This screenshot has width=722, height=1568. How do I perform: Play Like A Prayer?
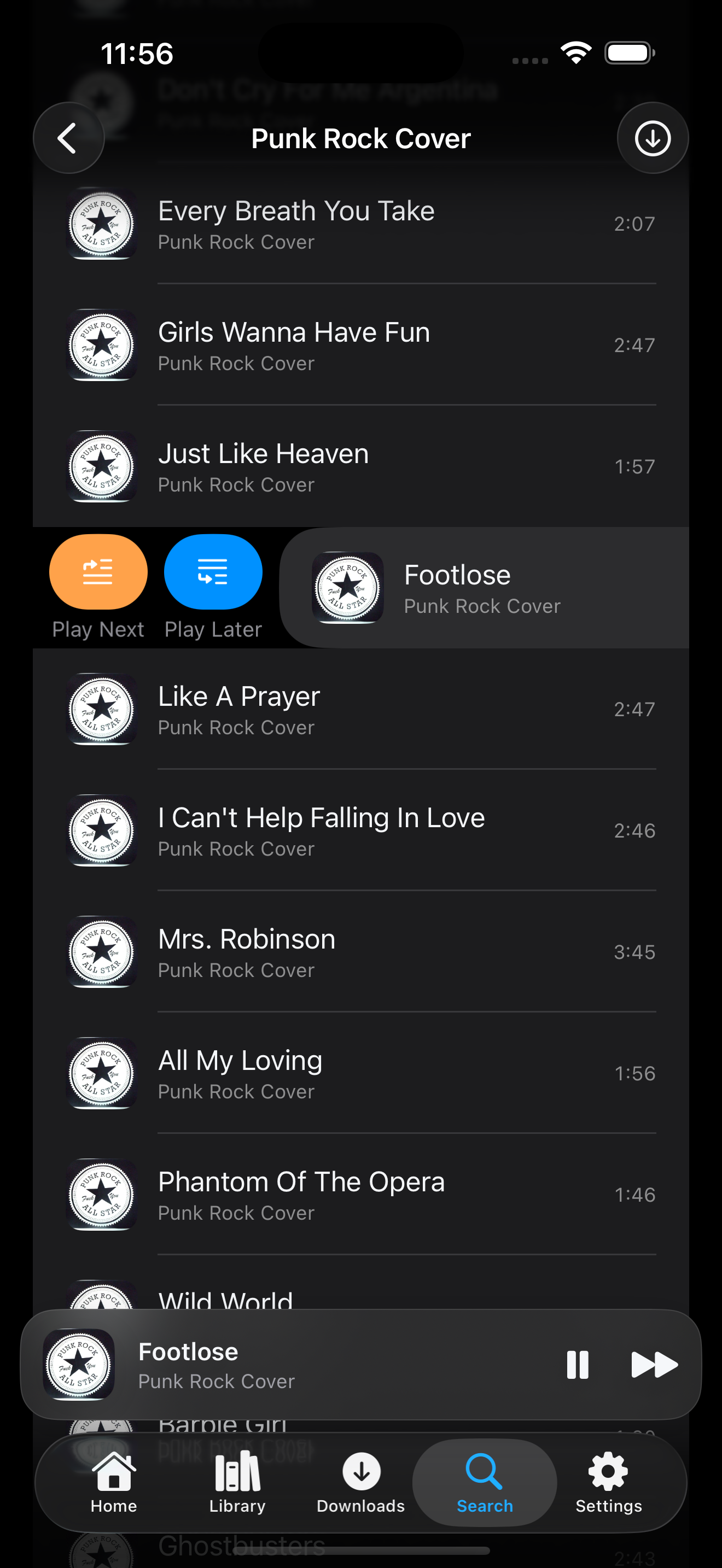(x=360, y=709)
